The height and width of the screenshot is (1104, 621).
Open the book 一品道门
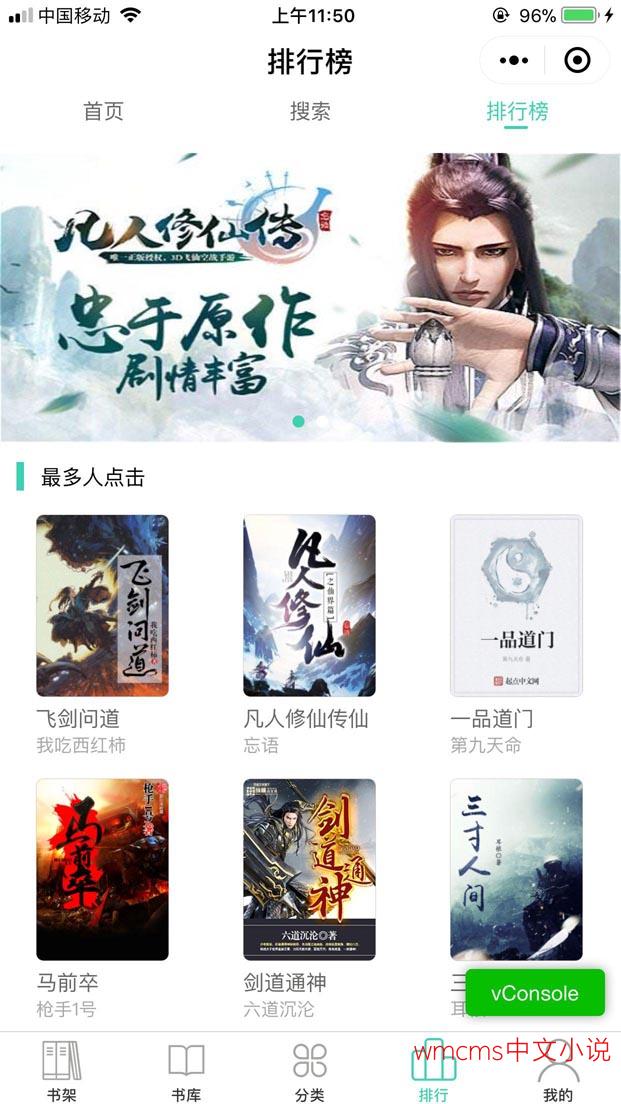point(516,605)
